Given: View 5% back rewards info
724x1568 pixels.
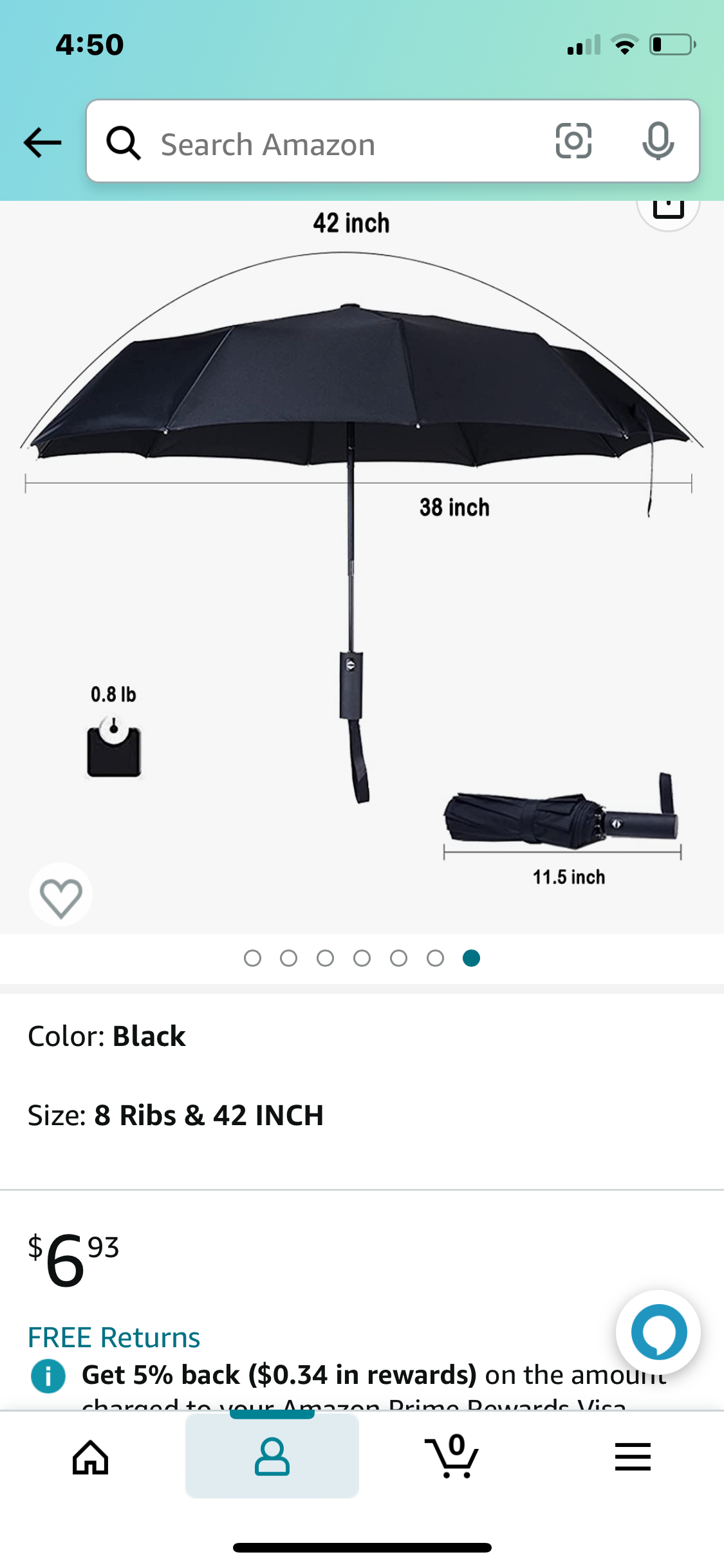Looking at the screenshot, I should pos(48,1377).
